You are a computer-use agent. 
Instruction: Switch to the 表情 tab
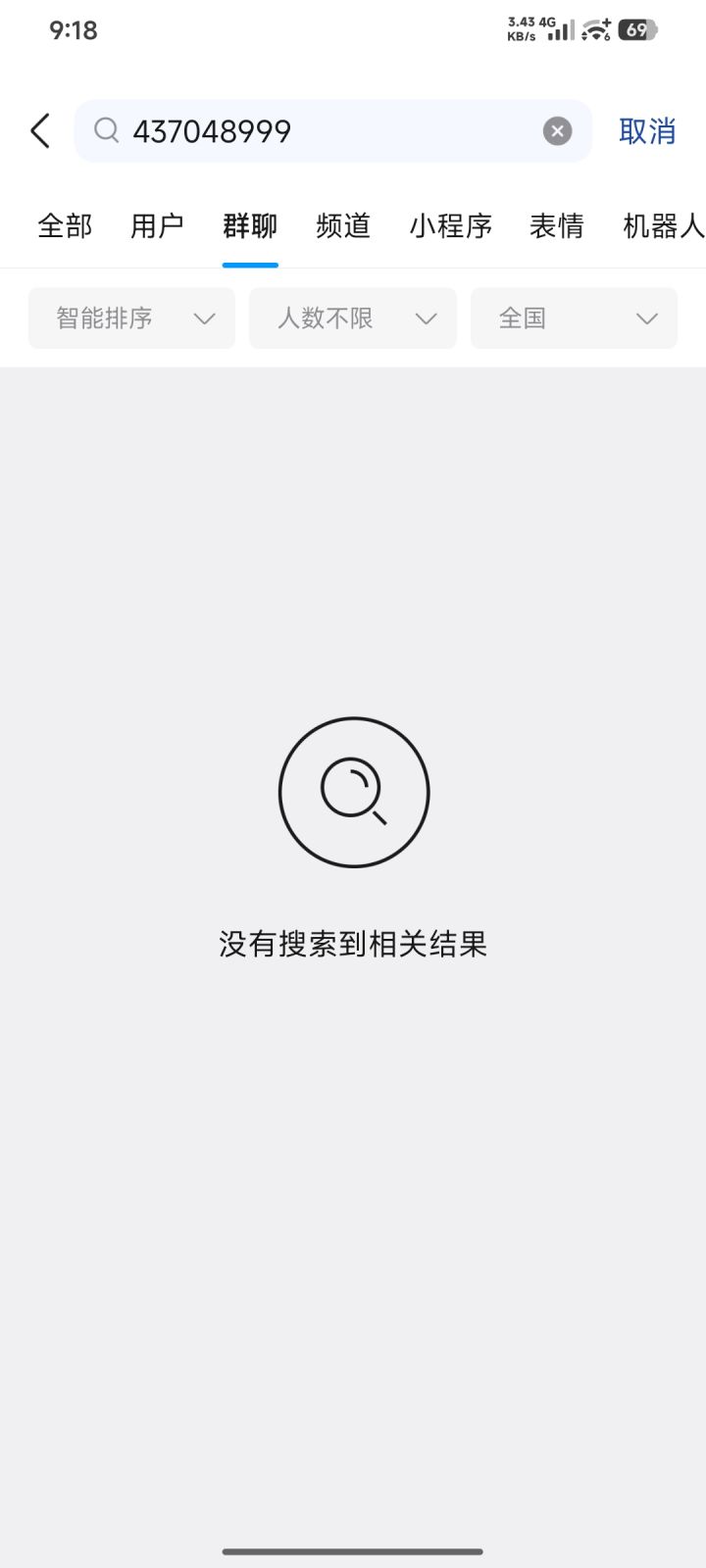tap(557, 226)
